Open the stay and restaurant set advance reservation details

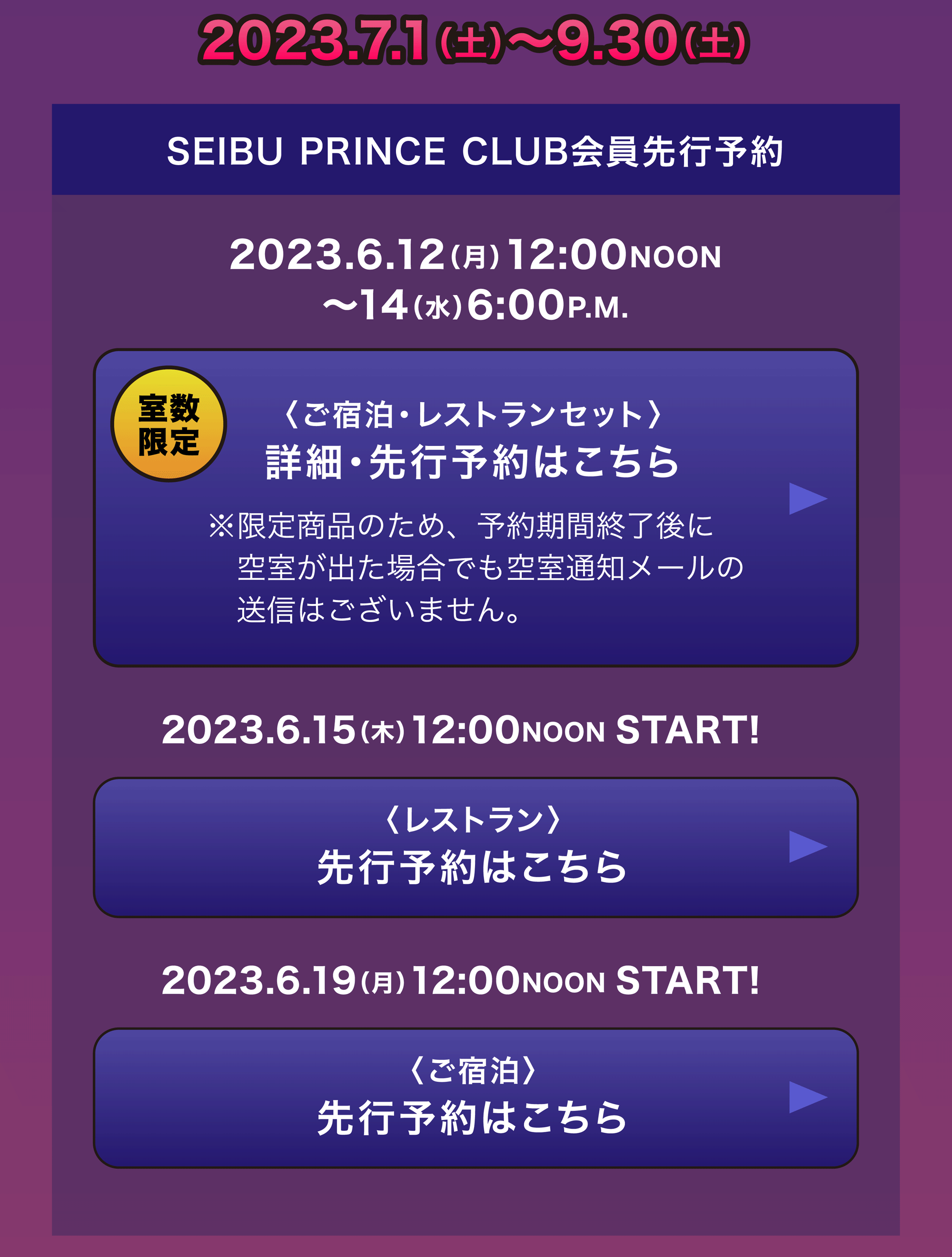point(475,507)
